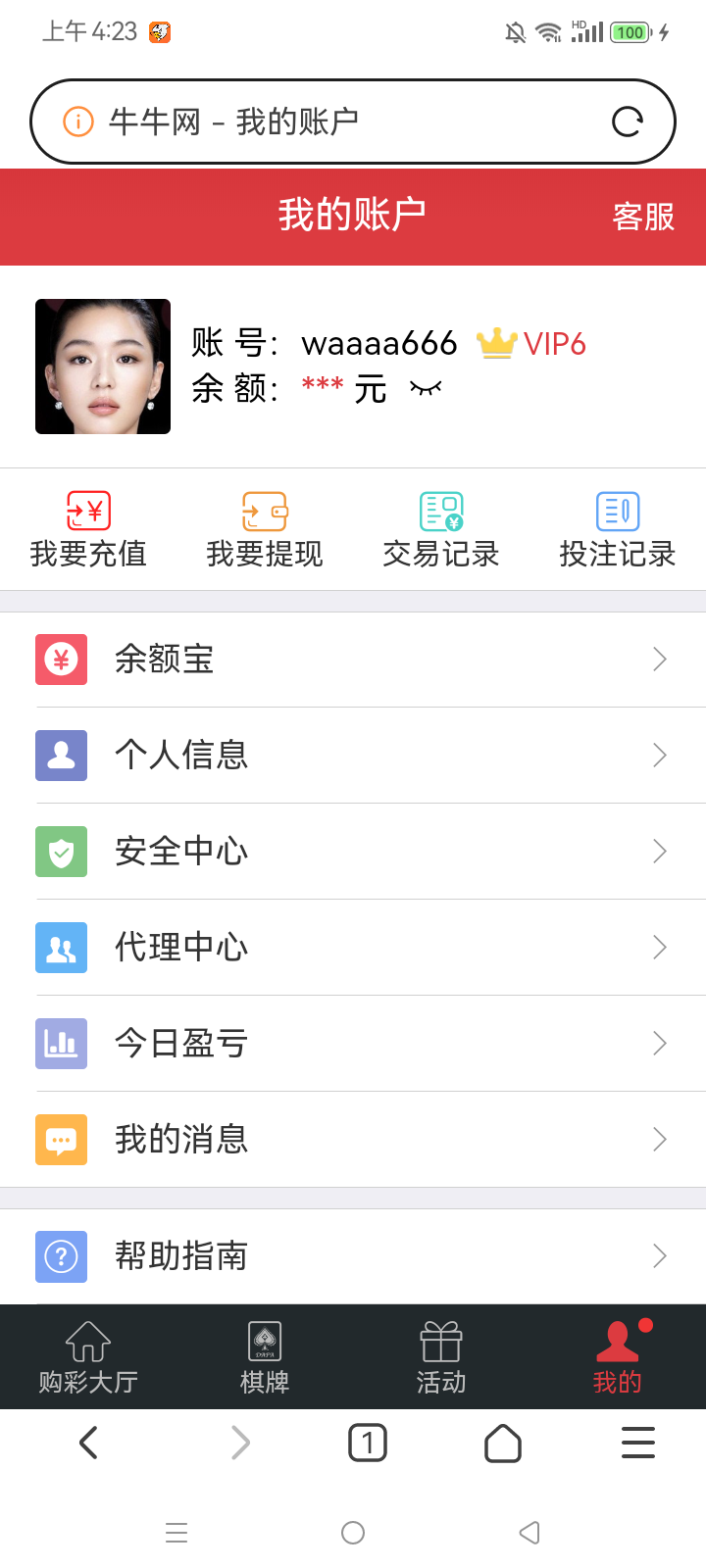Open the 我要充值 recharge icon
The width and height of the screenshot is (706, 1568).
pos(88,510)
